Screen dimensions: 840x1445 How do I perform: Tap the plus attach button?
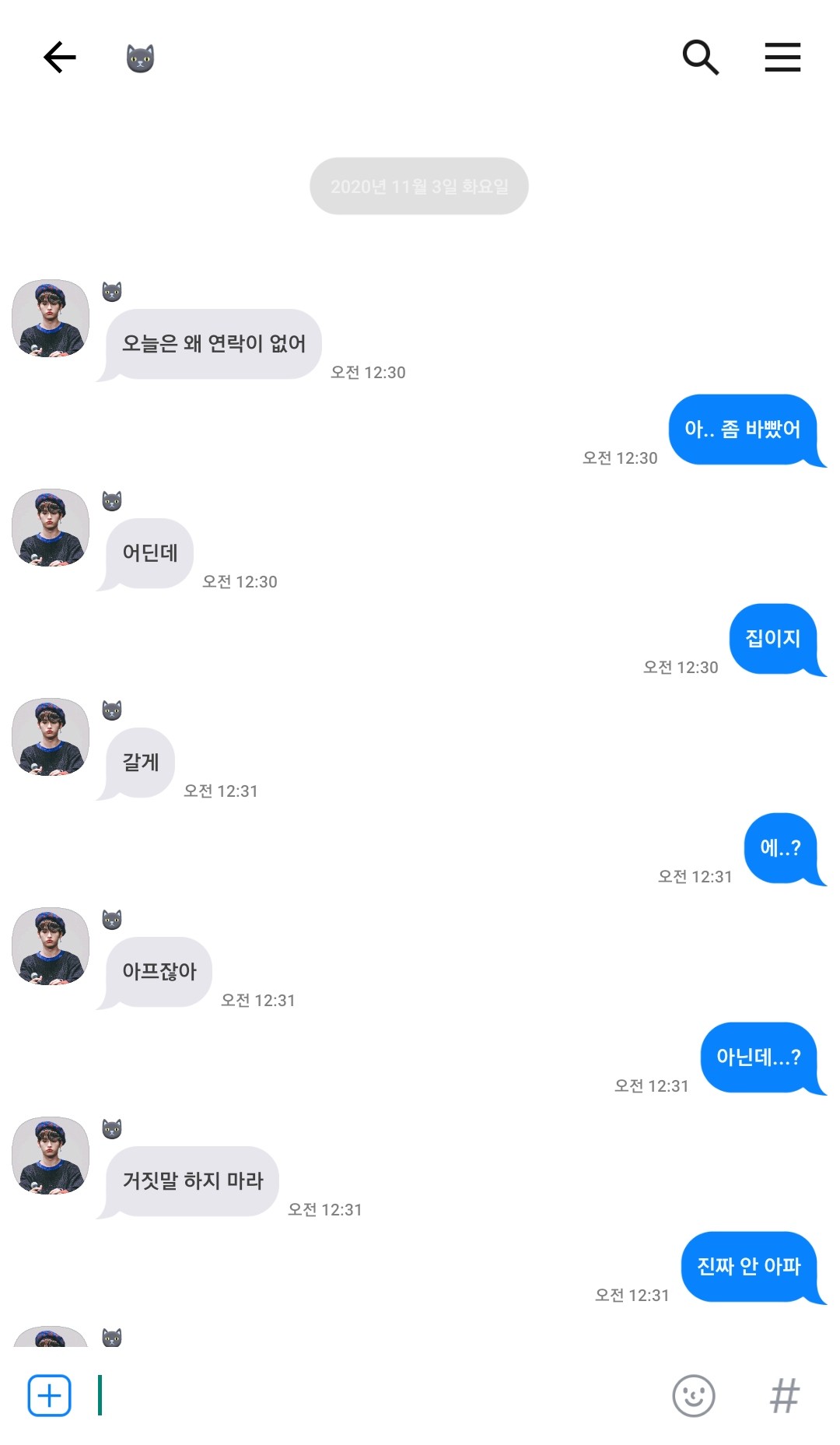click(50, 1396)
